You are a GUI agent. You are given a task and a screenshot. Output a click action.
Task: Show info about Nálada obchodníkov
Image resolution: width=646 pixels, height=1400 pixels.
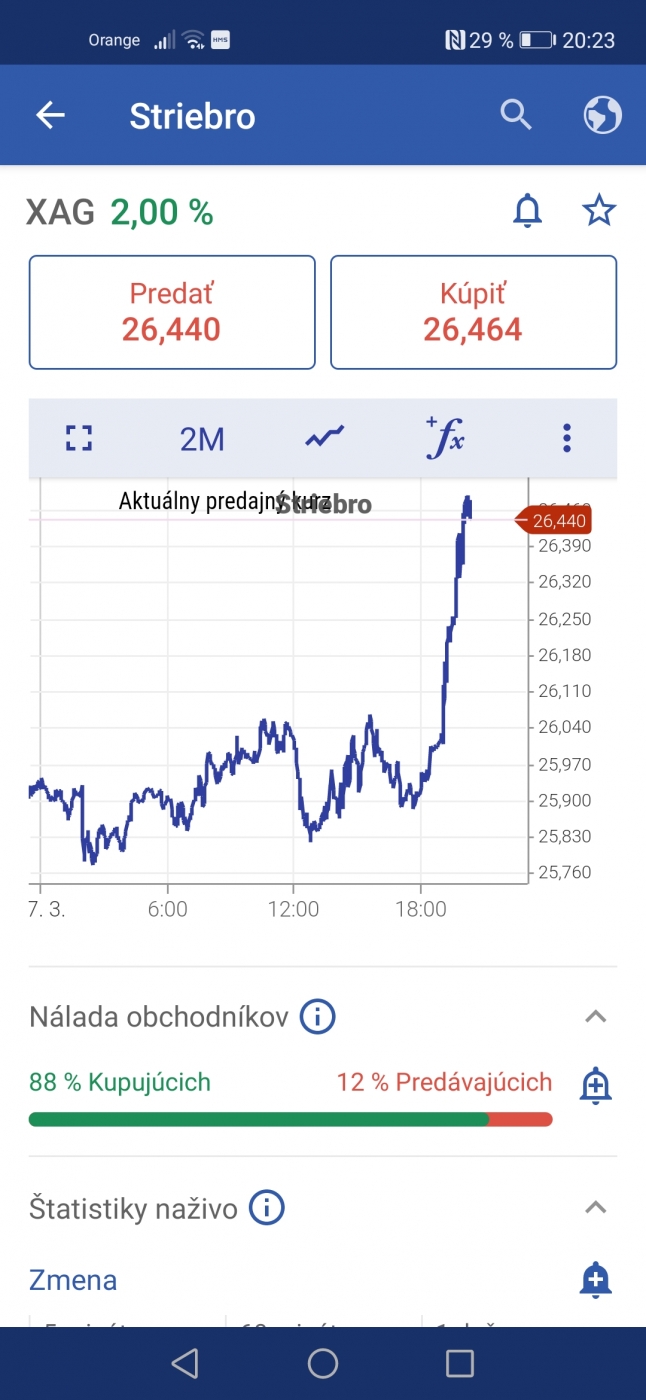(x=317, y=1018)
